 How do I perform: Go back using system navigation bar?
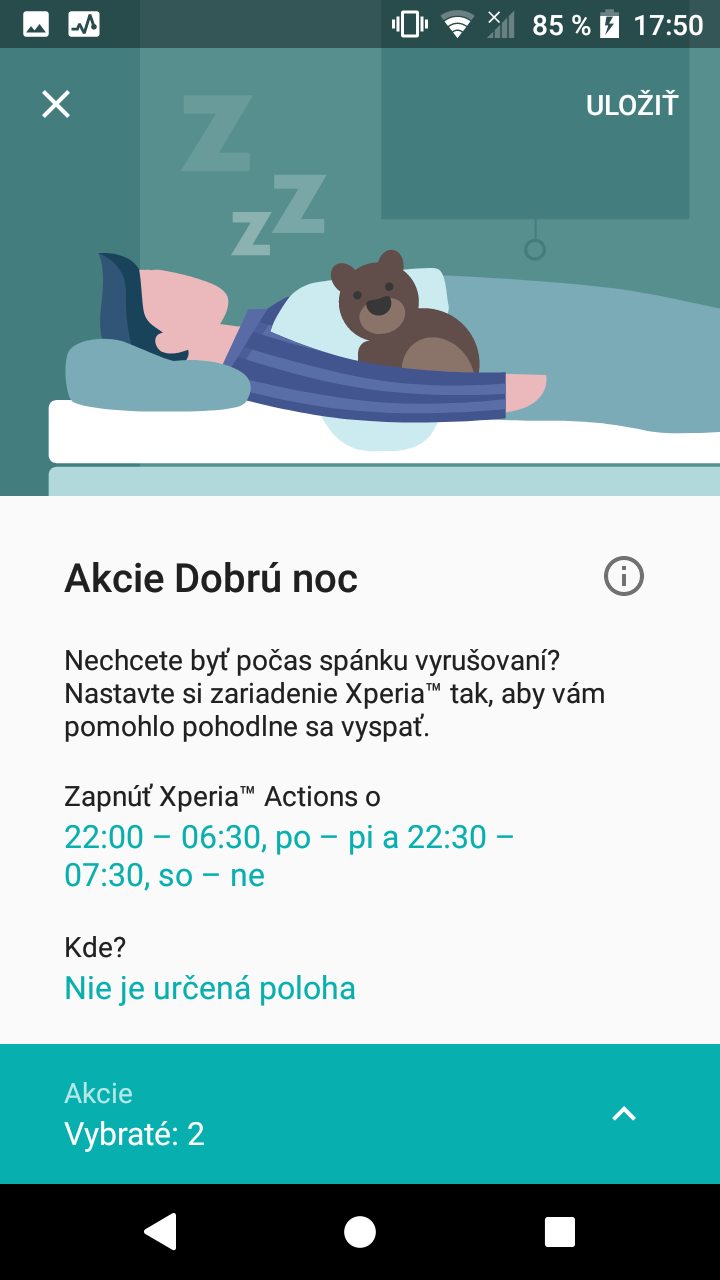pyautogui.click(x=160, y=1232)
